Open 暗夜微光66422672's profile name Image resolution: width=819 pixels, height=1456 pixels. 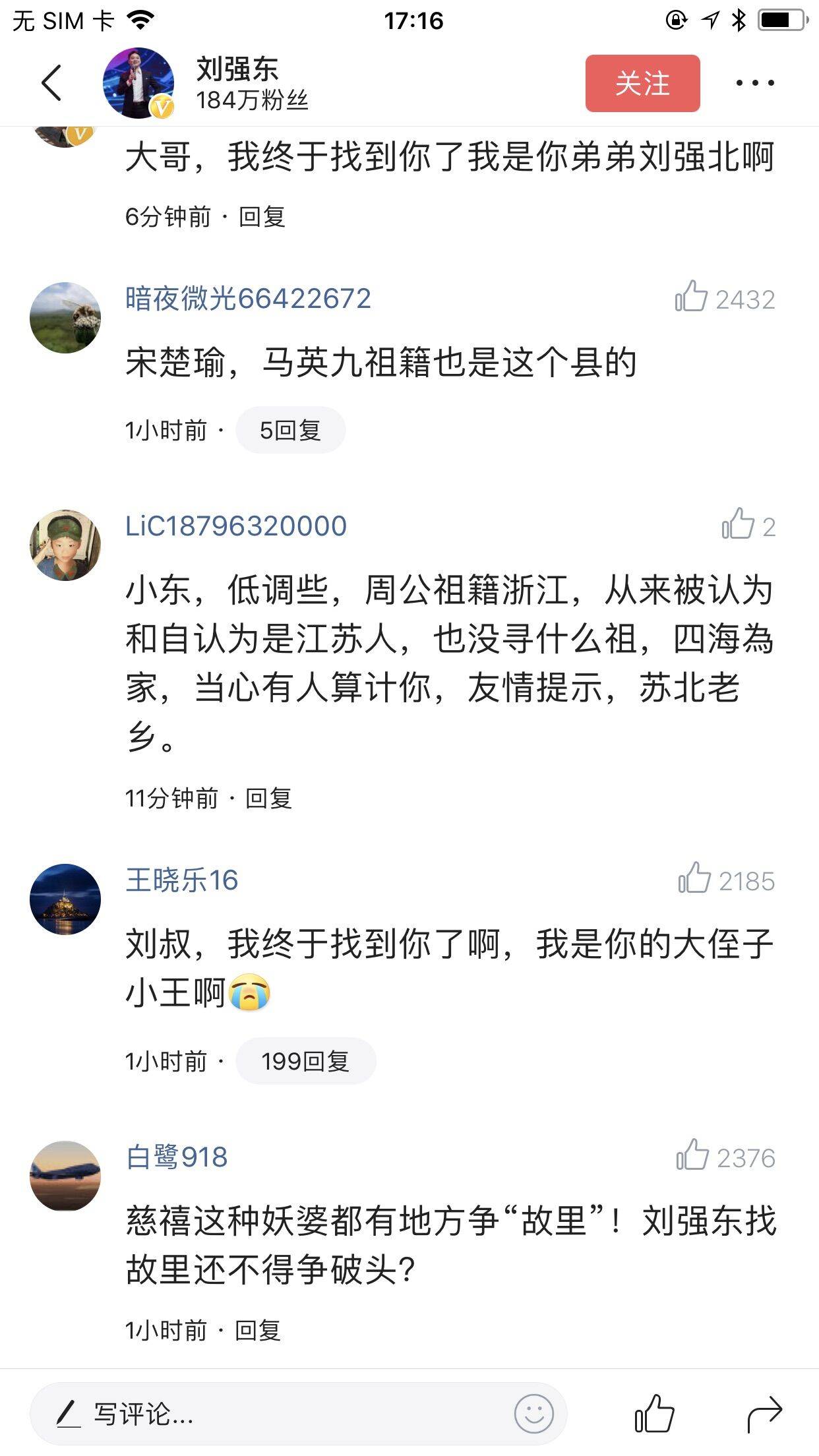tap(248, 299)
